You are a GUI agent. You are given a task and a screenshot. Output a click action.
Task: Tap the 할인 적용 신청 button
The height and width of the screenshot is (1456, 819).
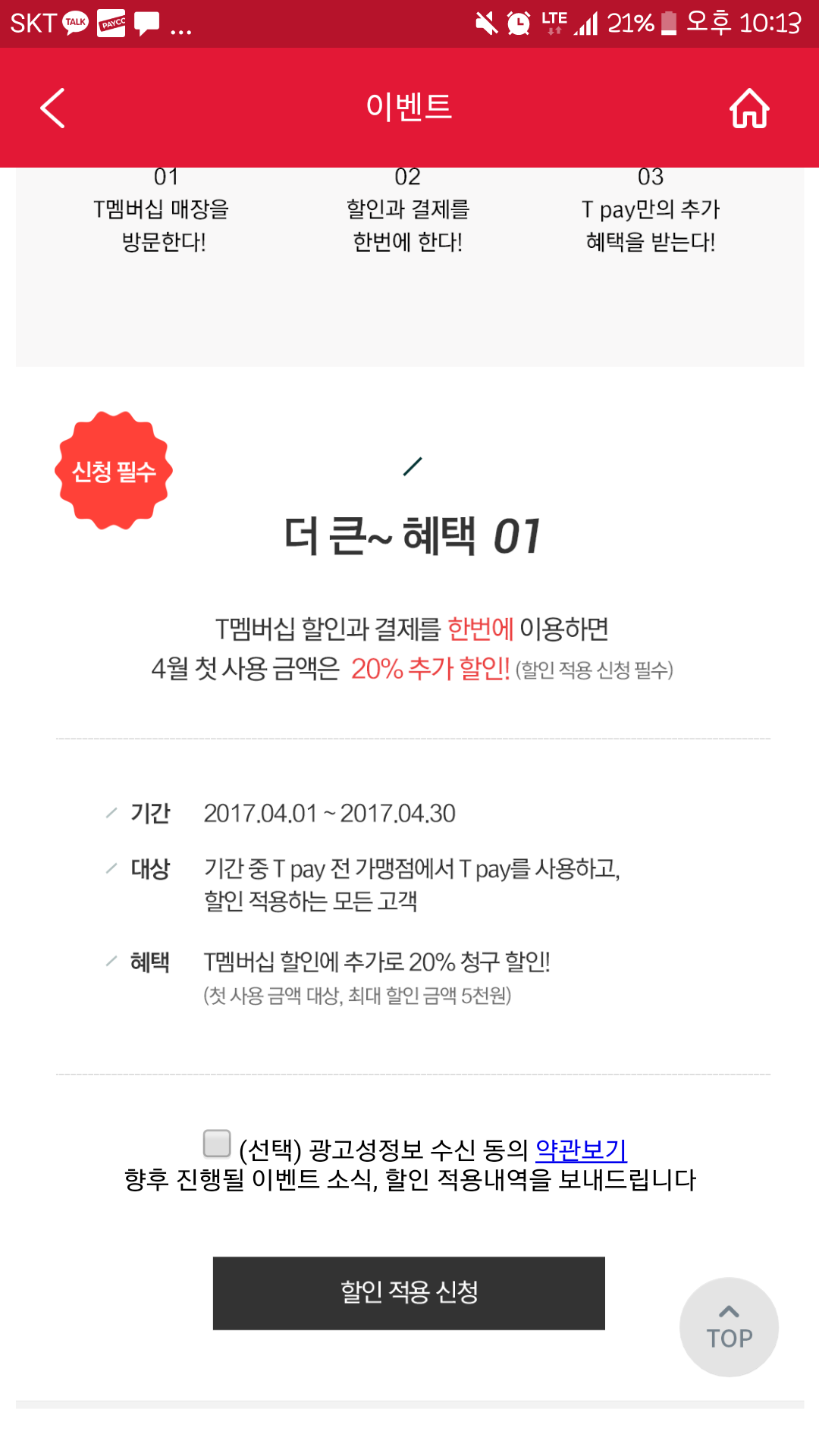pos(409,1293)
